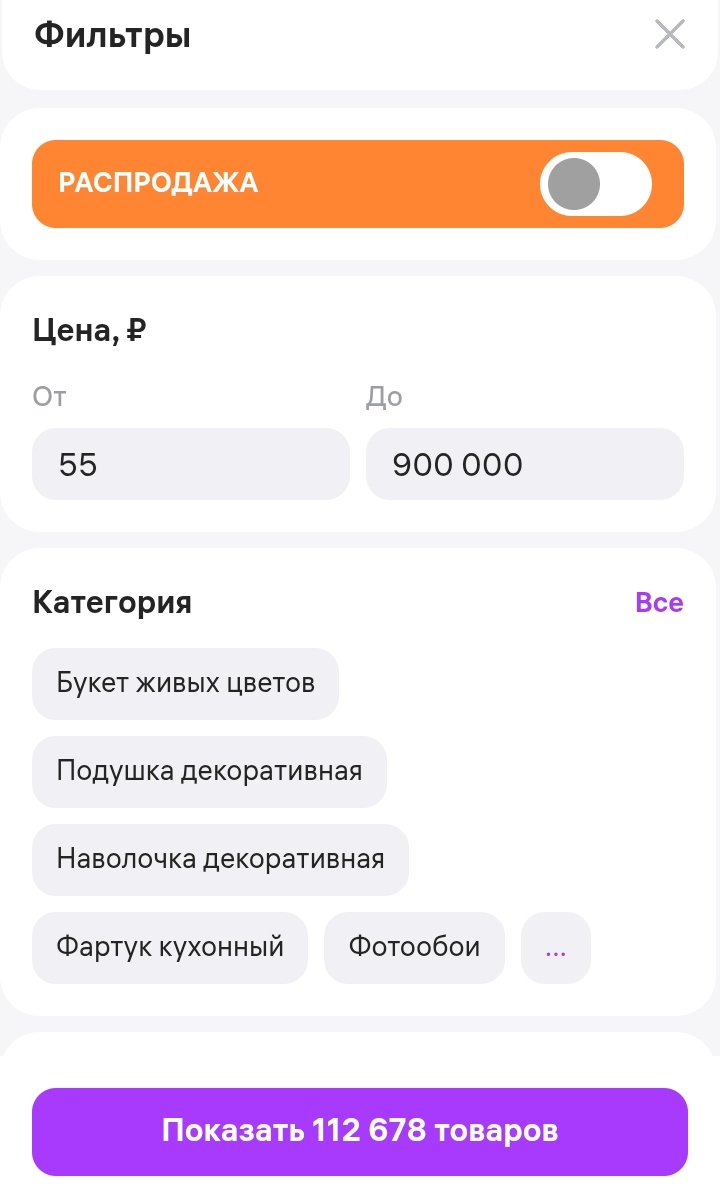Screen dimensions: 720x1189
Task: Click the X icon at top right
Action: coord(668,34)
